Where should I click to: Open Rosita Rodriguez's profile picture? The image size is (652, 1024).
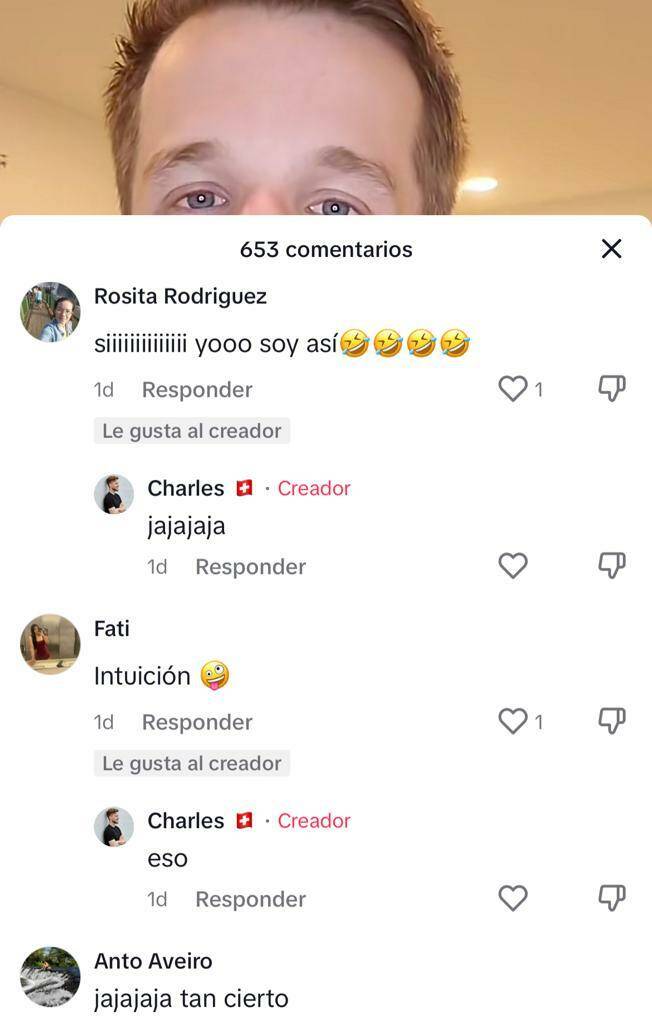50,312
